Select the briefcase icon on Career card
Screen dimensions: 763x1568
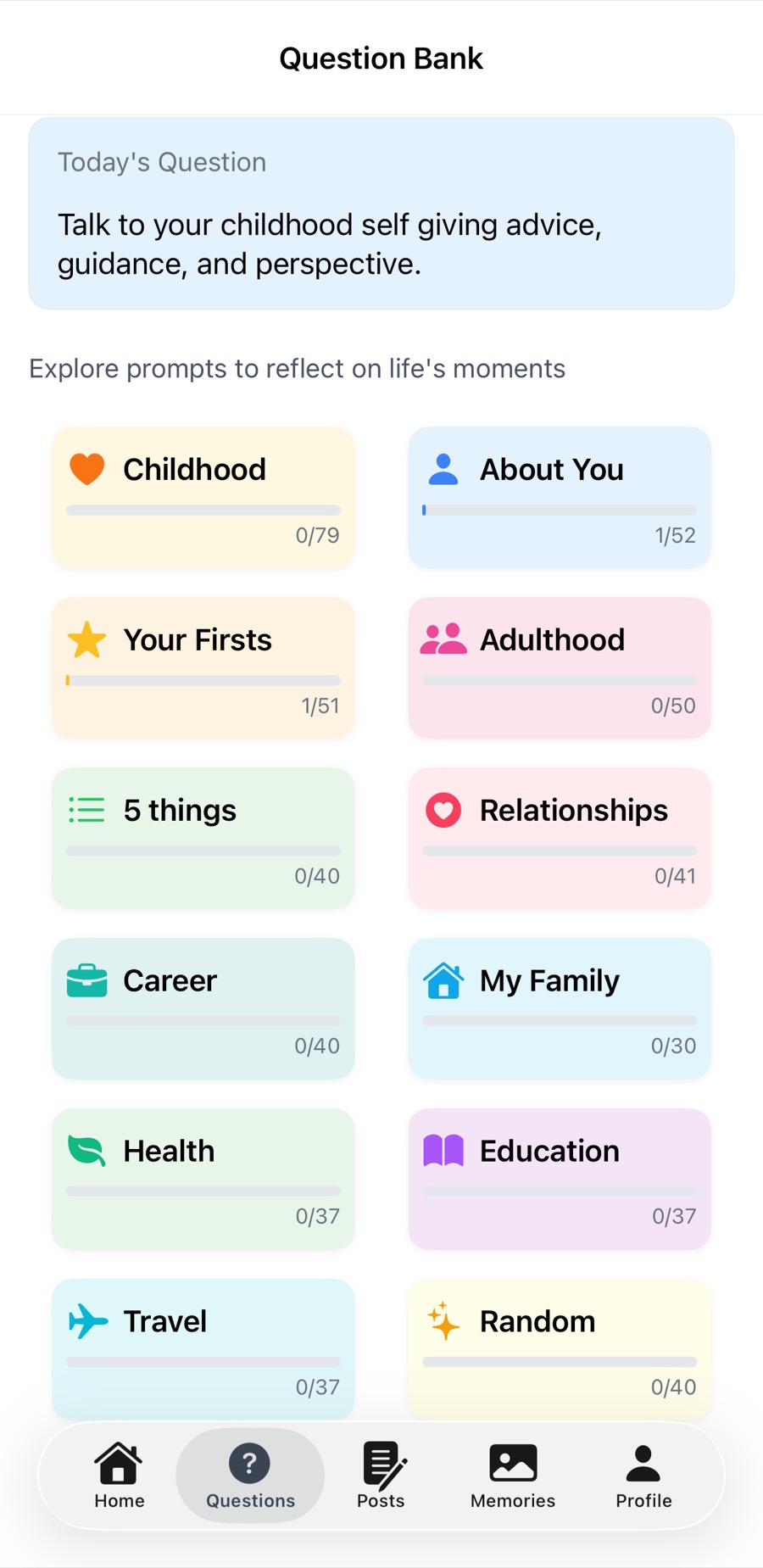point(86,980)
